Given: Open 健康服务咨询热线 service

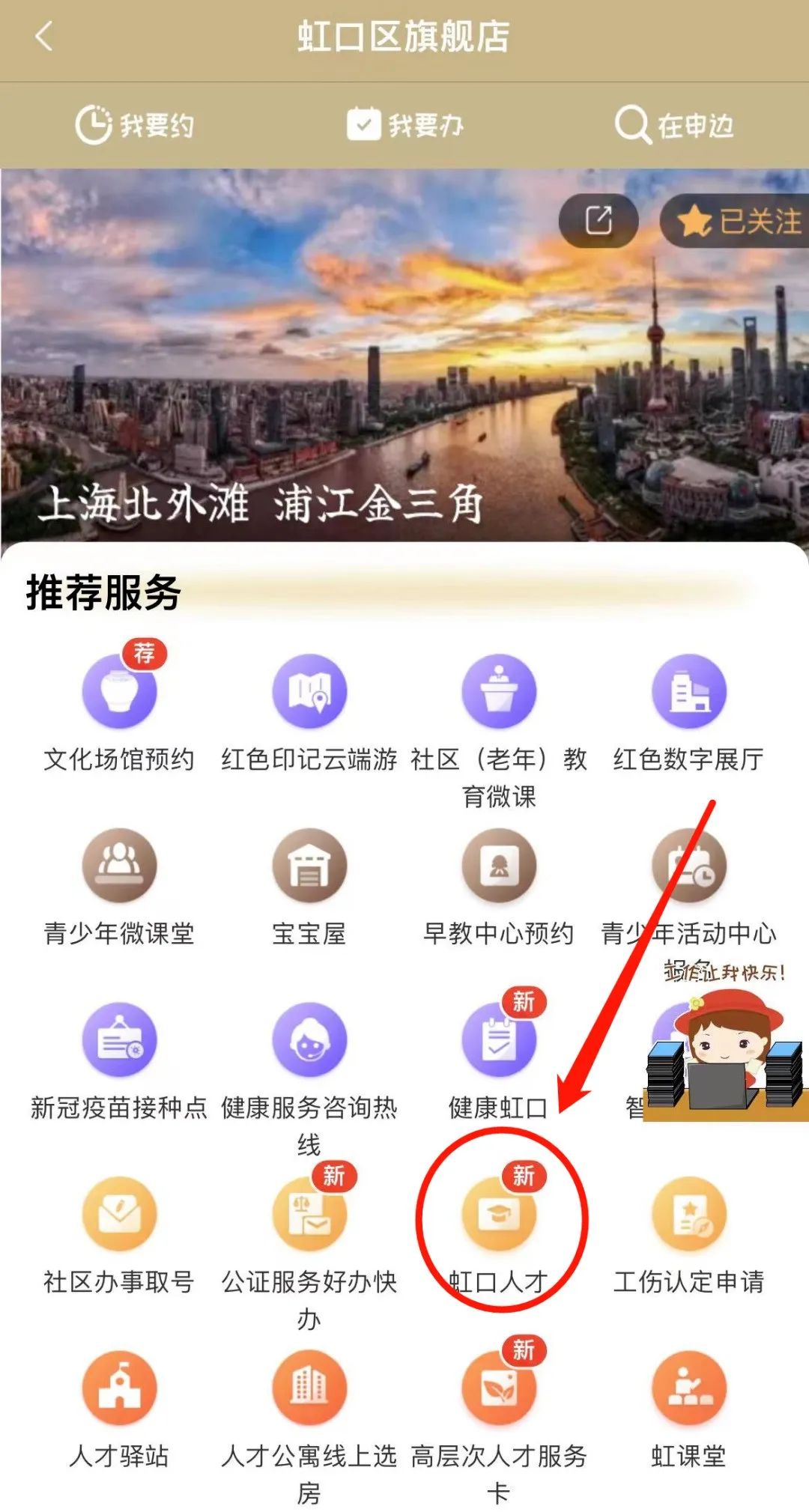Looking at the screenshot, I should click(309, 1039).
